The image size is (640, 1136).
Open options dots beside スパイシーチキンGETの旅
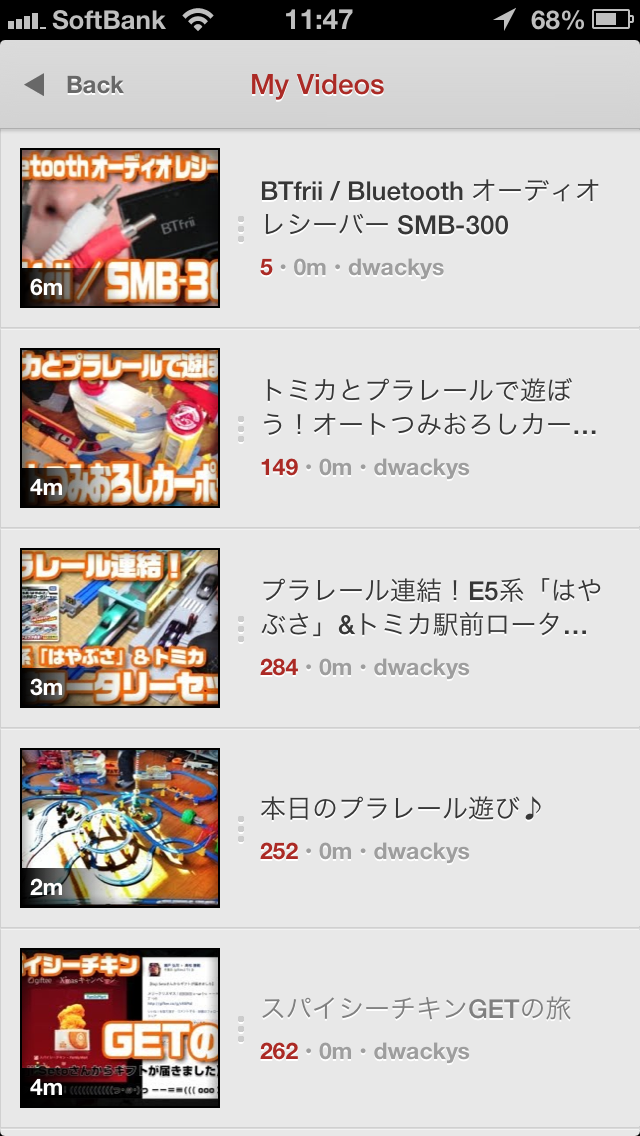pos(241,1029)
